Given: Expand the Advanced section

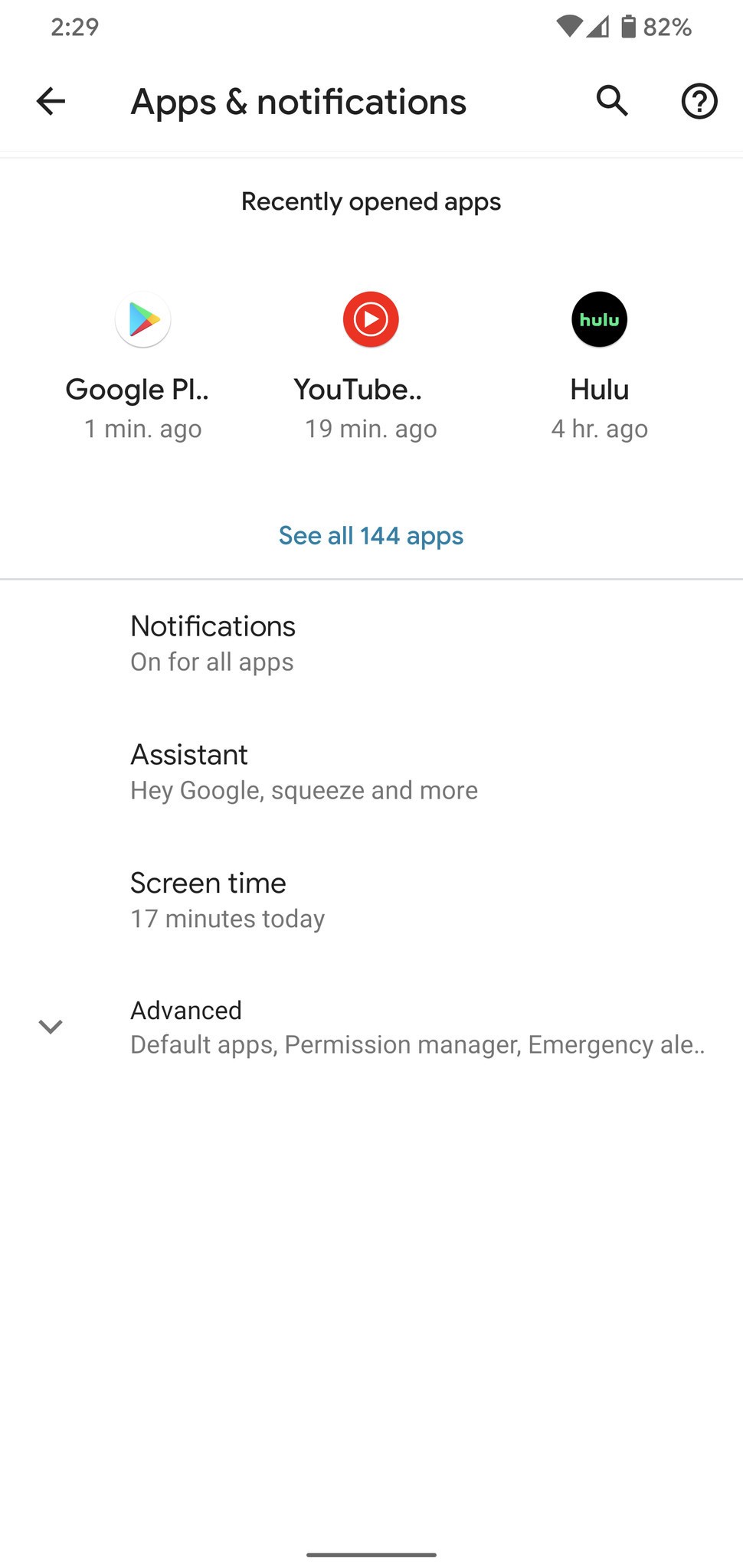Looking at the screenshot, I should point(371,1027).
